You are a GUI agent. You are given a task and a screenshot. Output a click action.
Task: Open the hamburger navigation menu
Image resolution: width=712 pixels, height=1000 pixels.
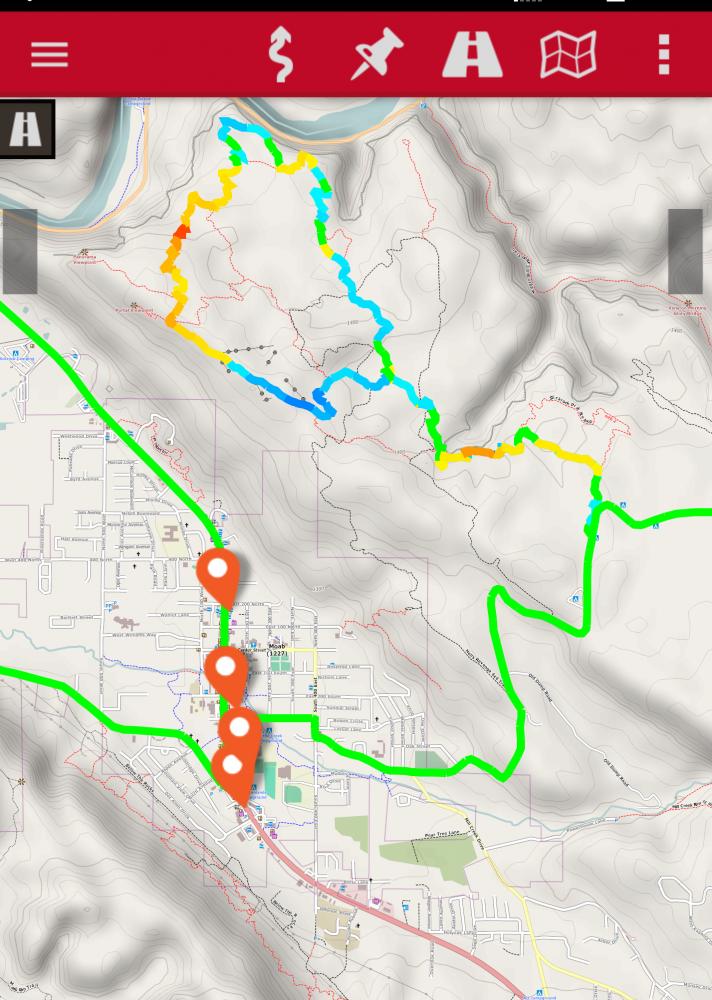coord(49,54)
